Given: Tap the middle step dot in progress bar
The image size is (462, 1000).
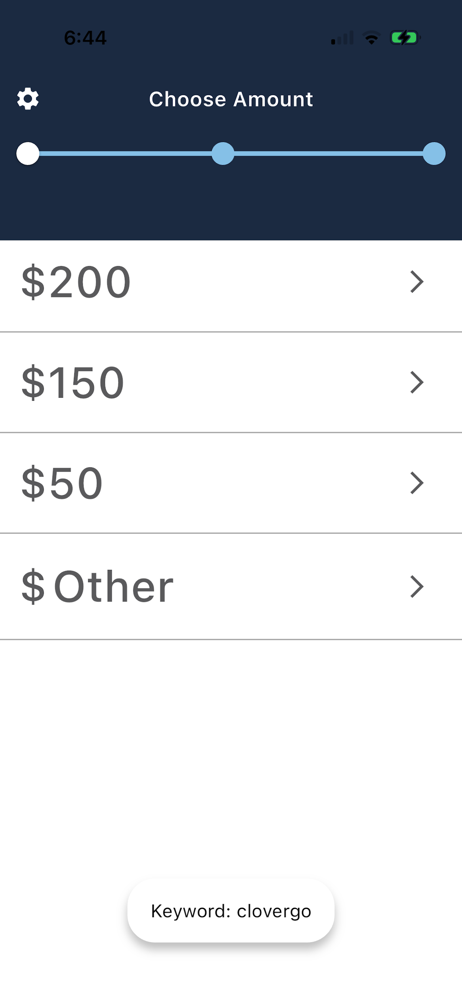Looking at the screenshot, I should (x=223, y=154).
